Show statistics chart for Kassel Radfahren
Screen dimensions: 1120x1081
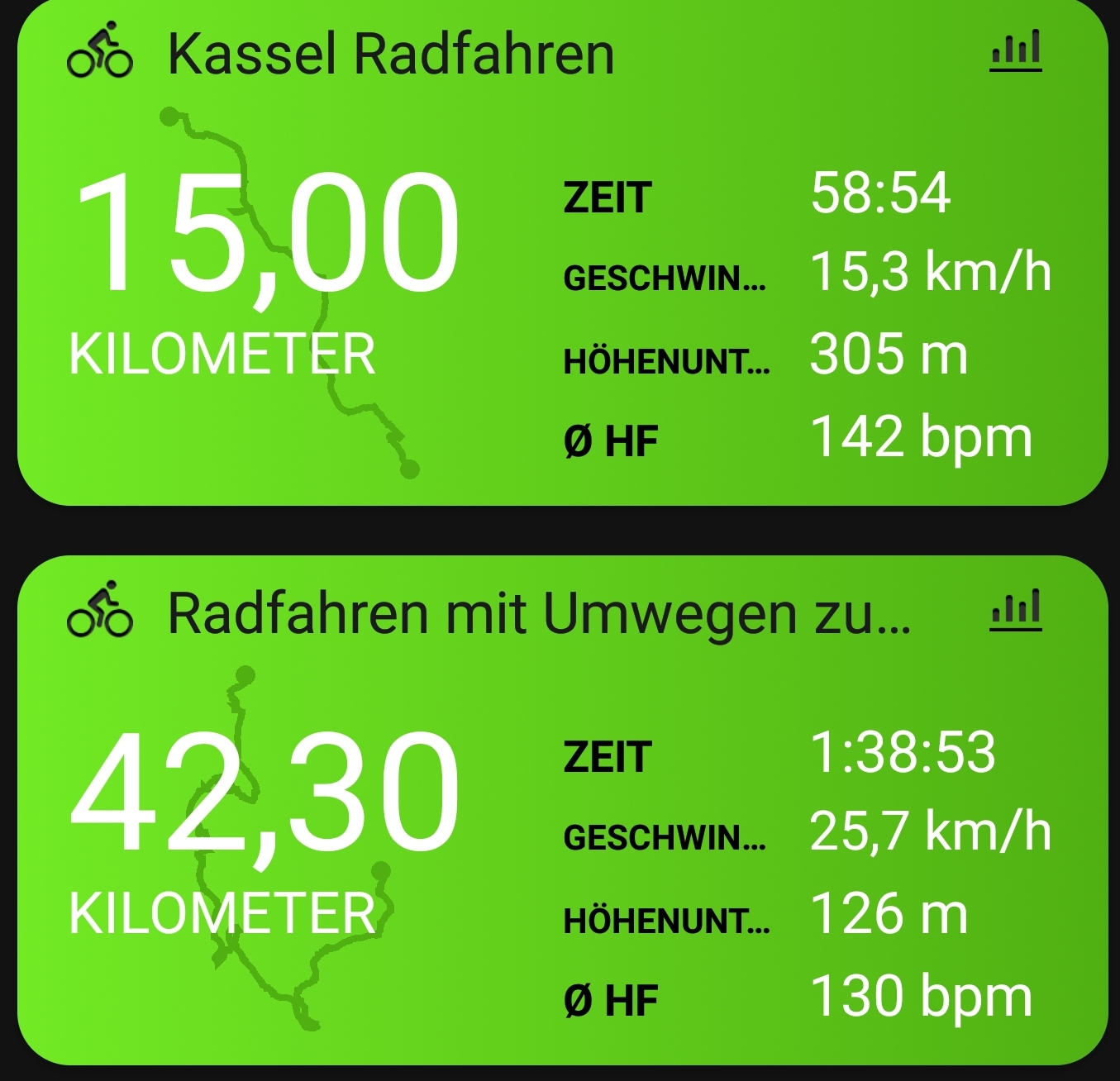[x=1015, y=52]
